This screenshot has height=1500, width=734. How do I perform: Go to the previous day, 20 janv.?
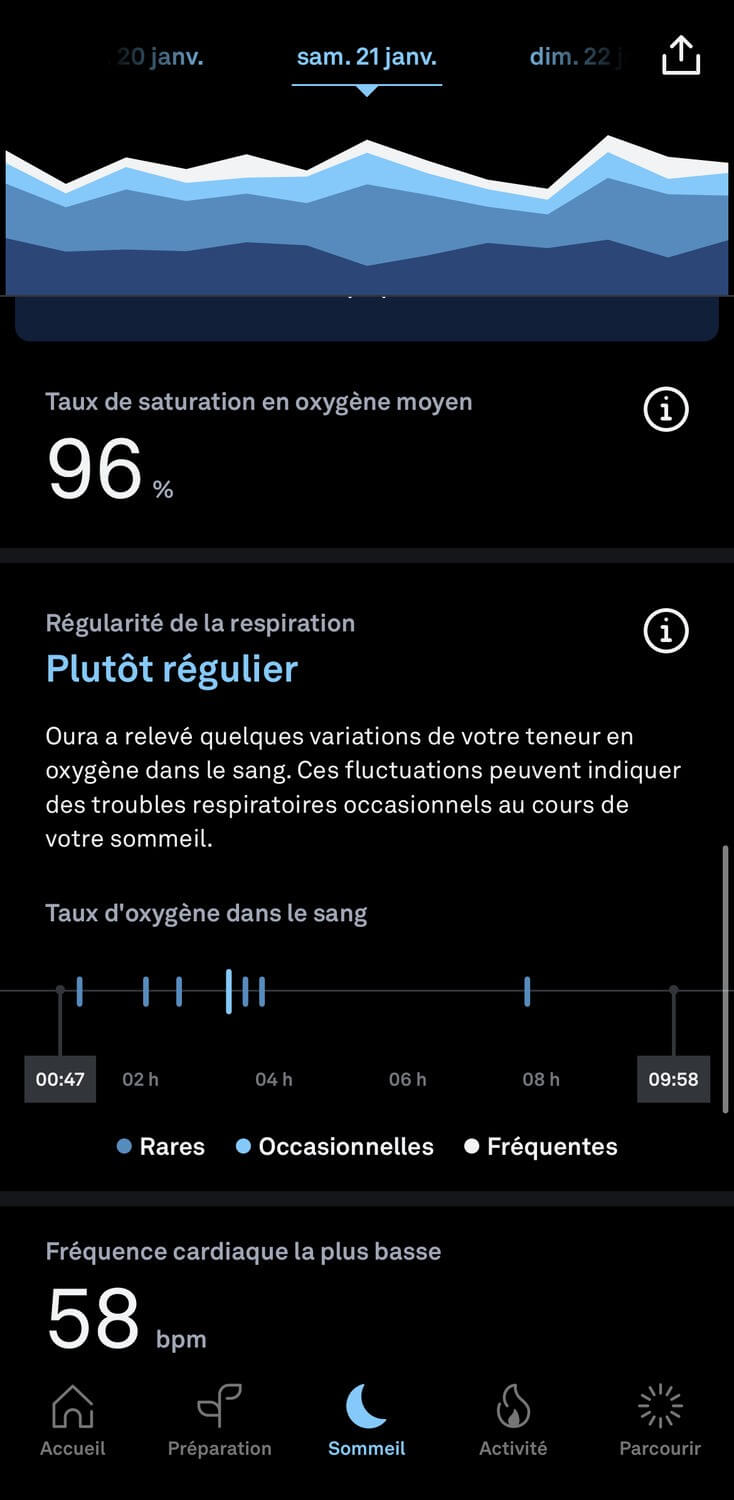pyautogui.click(x=160, y=57)
